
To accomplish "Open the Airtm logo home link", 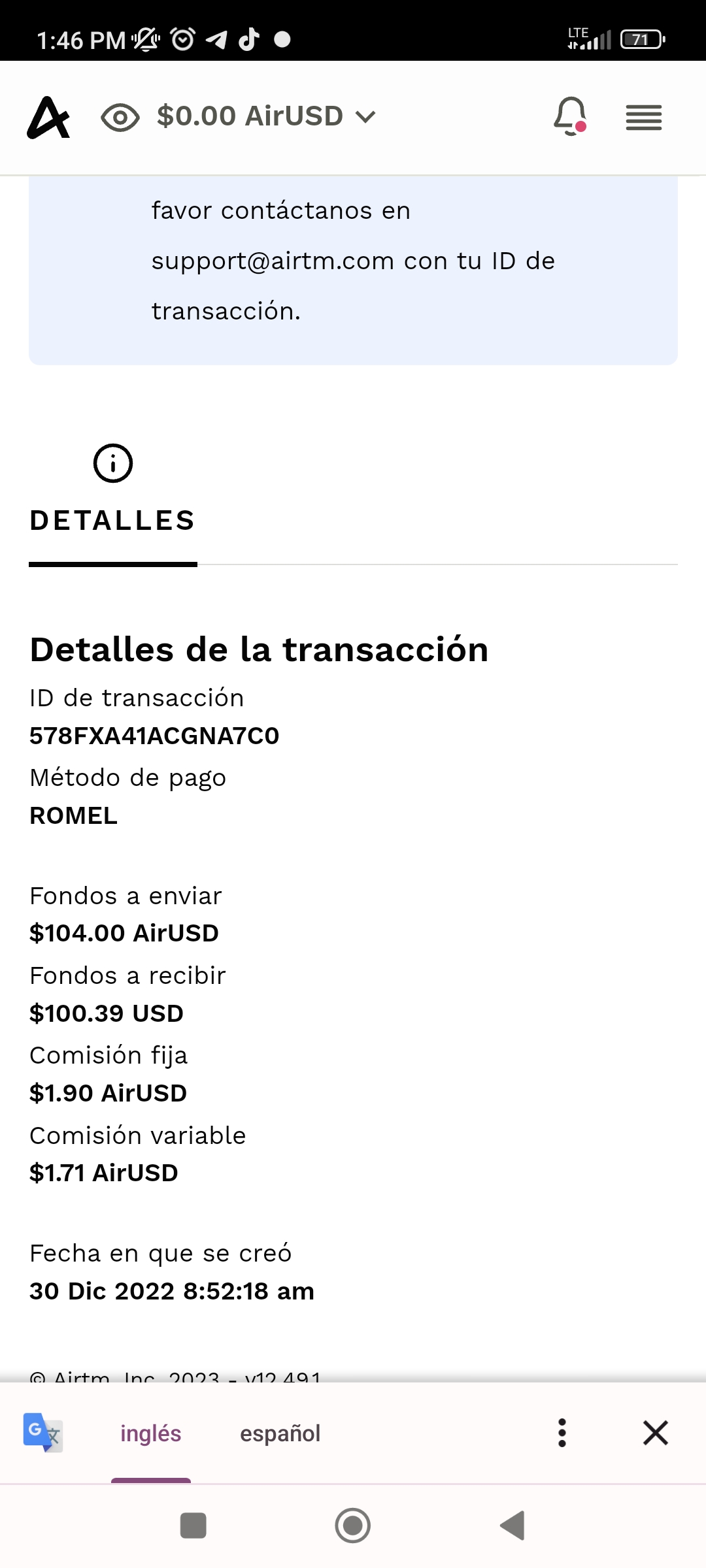I will point(48,118).
